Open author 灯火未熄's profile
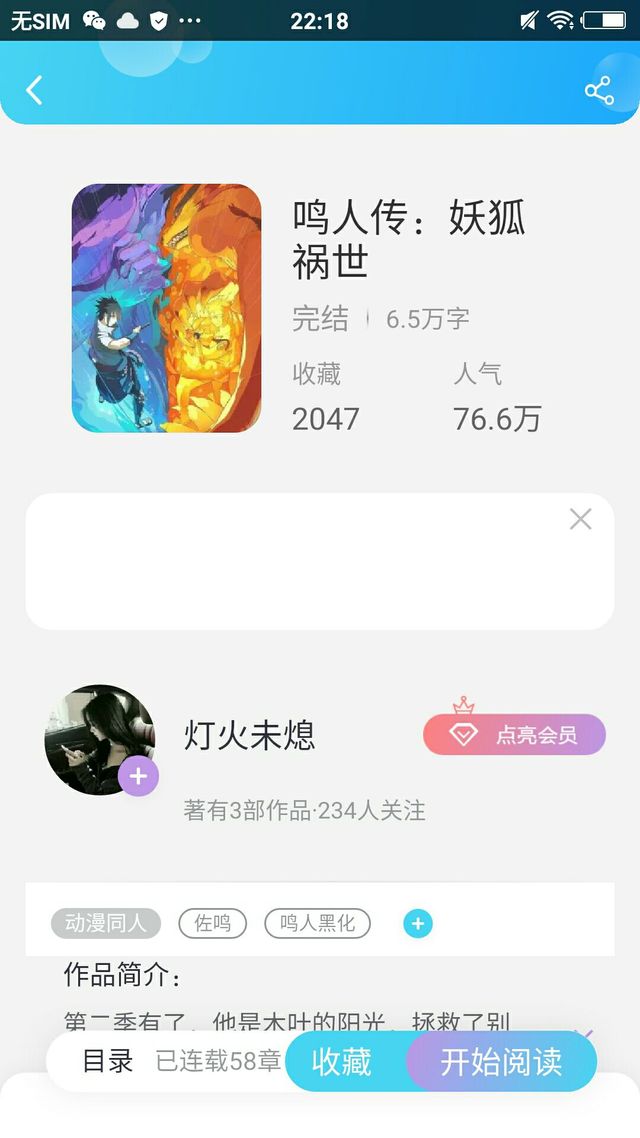Viewport: 640px width, 1138px height. [250, 734]
